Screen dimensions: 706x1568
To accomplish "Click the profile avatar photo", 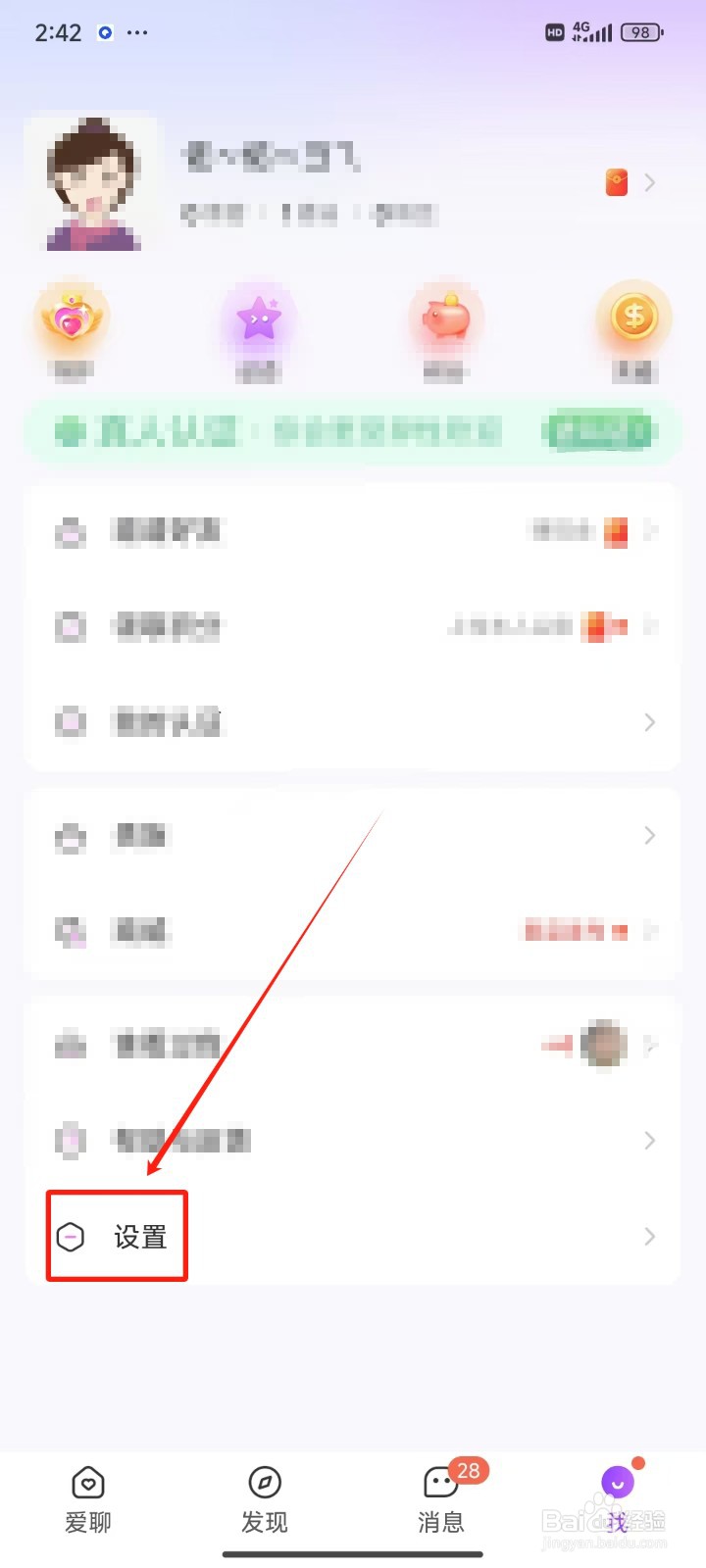I will [x=92, y=184].
